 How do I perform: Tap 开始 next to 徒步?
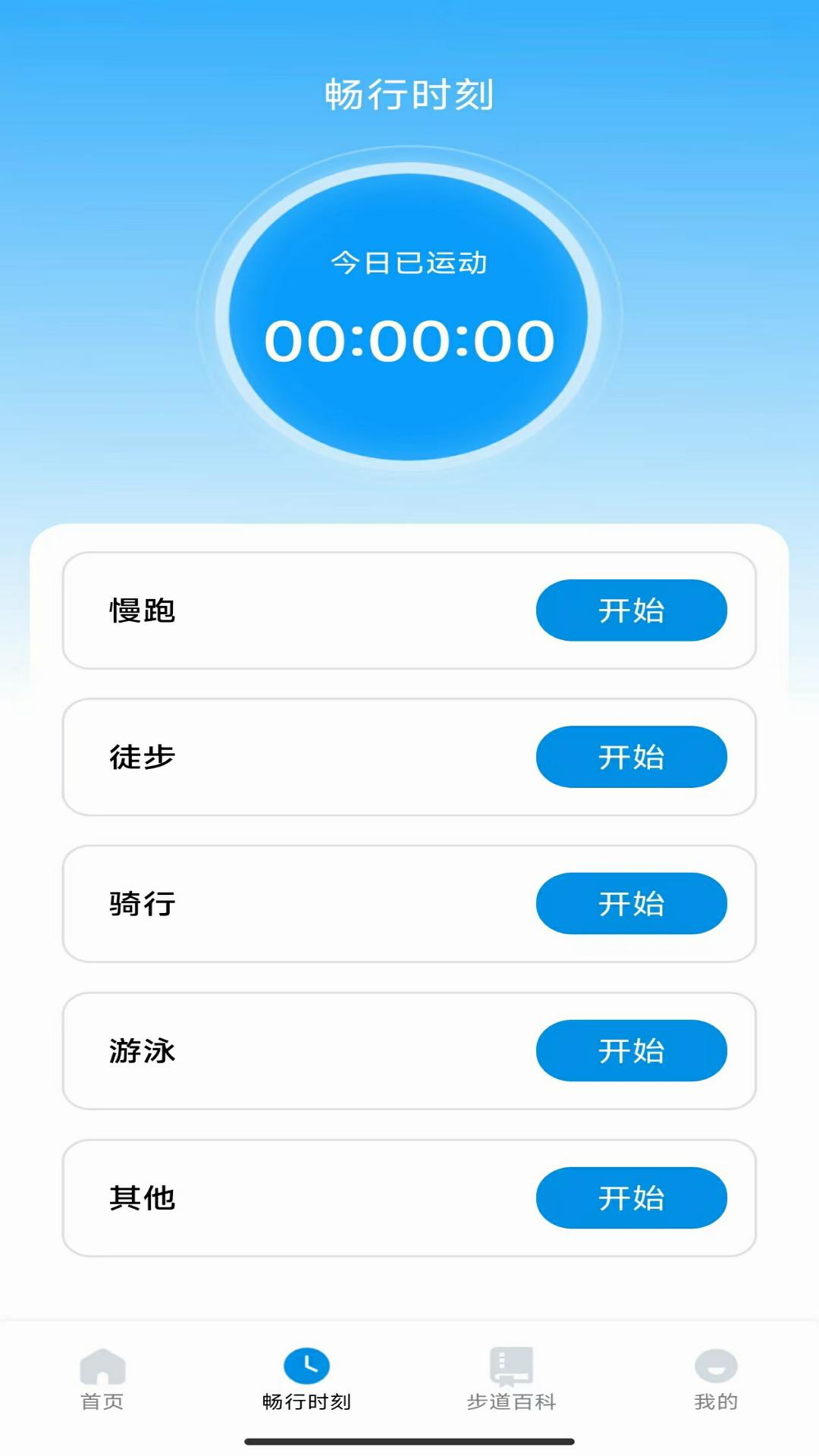pos(631,757)
